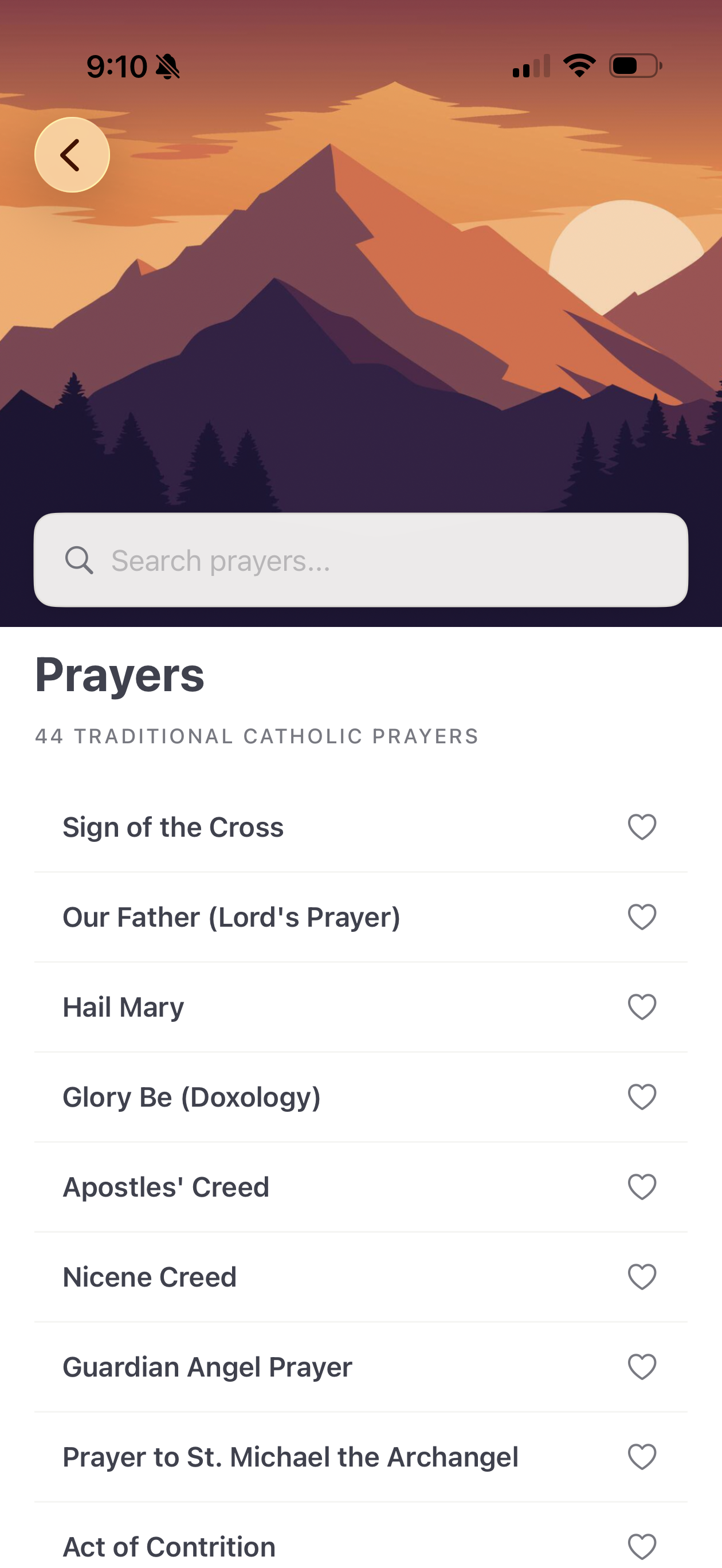Toggle the muted notifications bell indicator
Image resolution: width=722 pixels, height=1568 pixels.
(167, 66)
